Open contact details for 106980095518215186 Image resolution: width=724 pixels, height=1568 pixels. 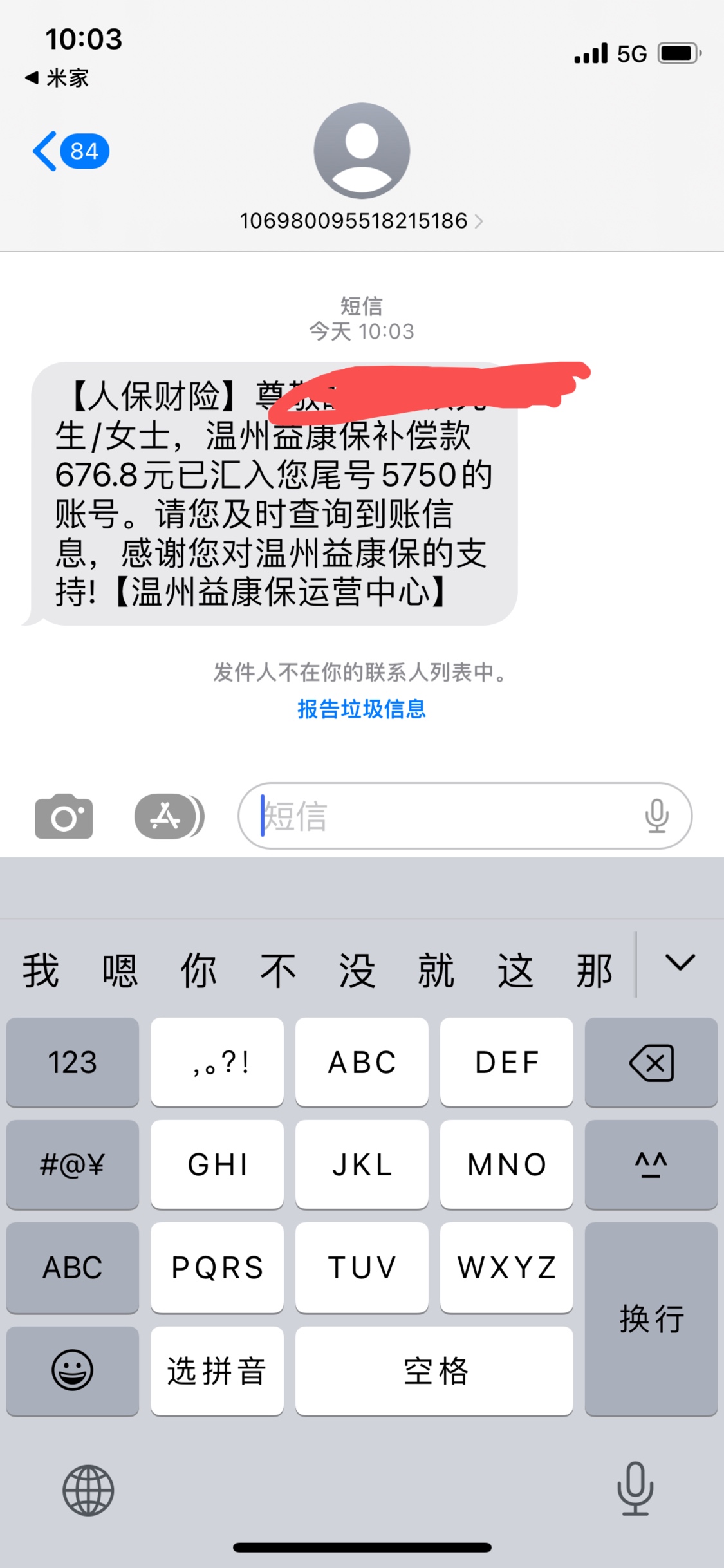(361, 221)
